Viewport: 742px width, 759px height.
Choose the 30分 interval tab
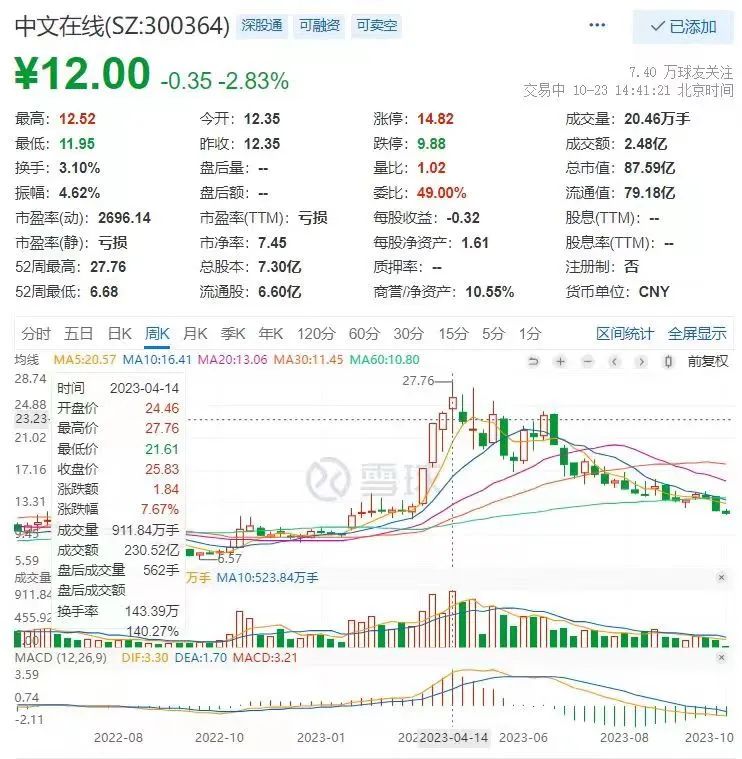(408, 334)
